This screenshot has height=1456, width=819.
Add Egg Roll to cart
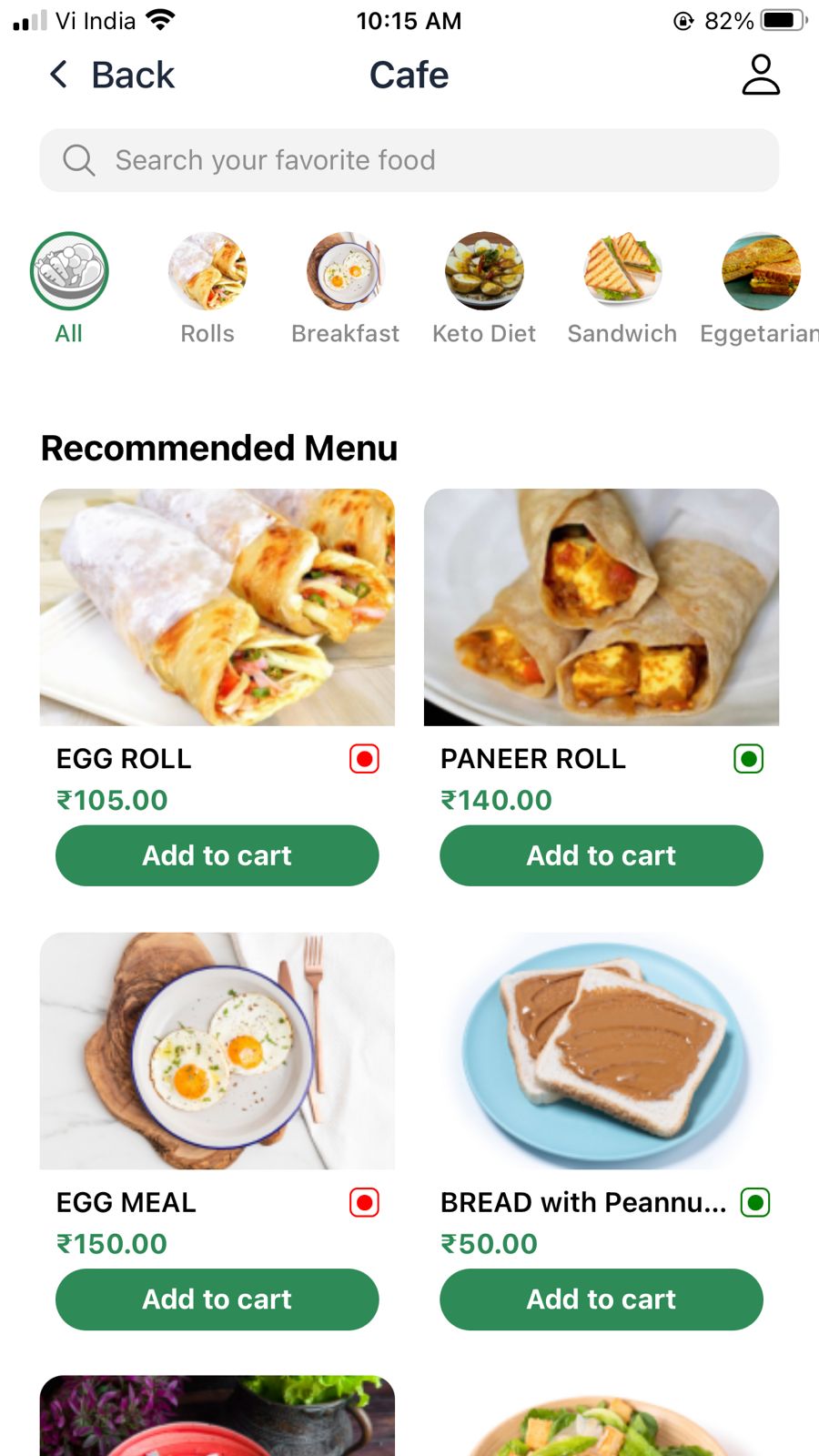click(x=217, y=855)
